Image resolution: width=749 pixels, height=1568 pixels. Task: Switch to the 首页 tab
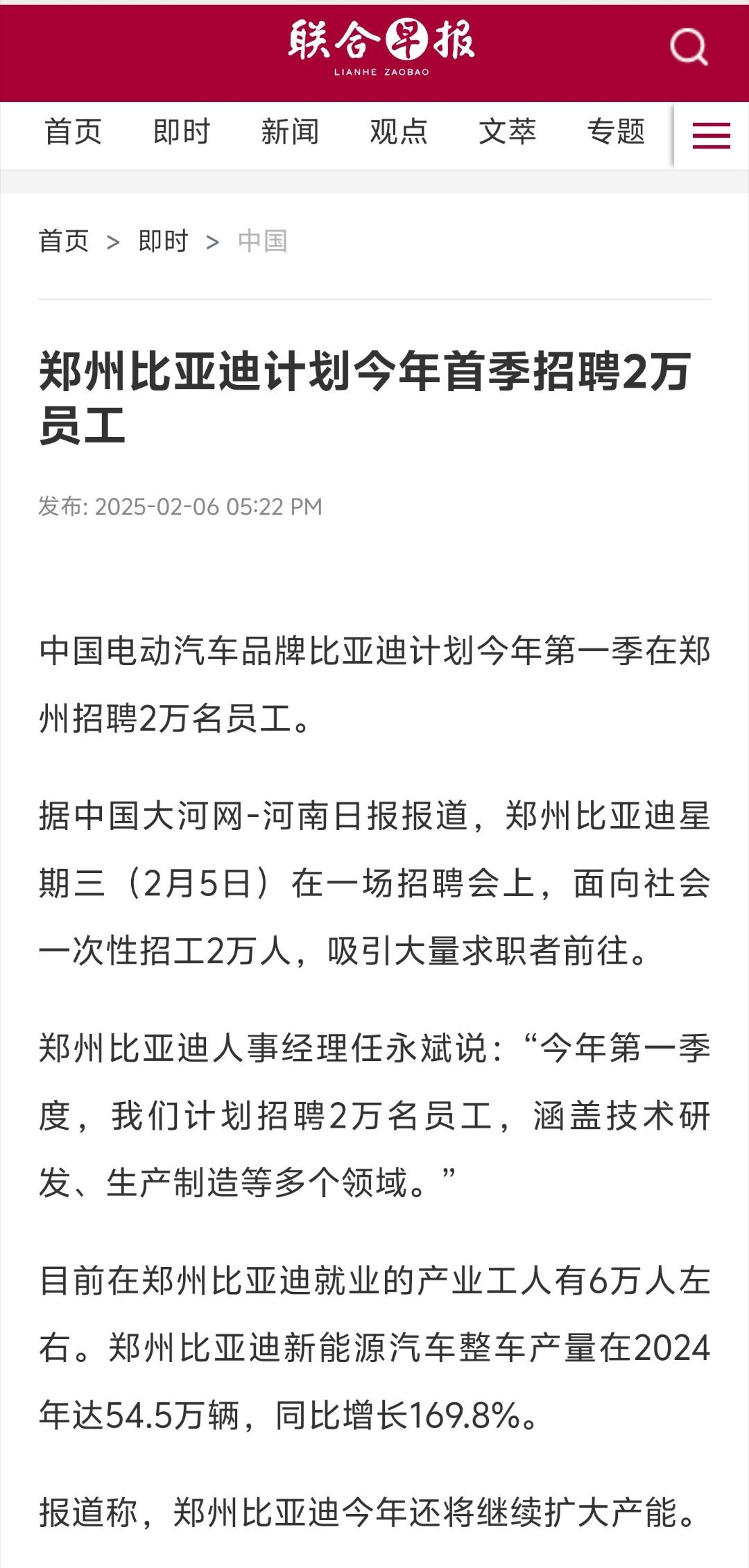click(73, 132)
